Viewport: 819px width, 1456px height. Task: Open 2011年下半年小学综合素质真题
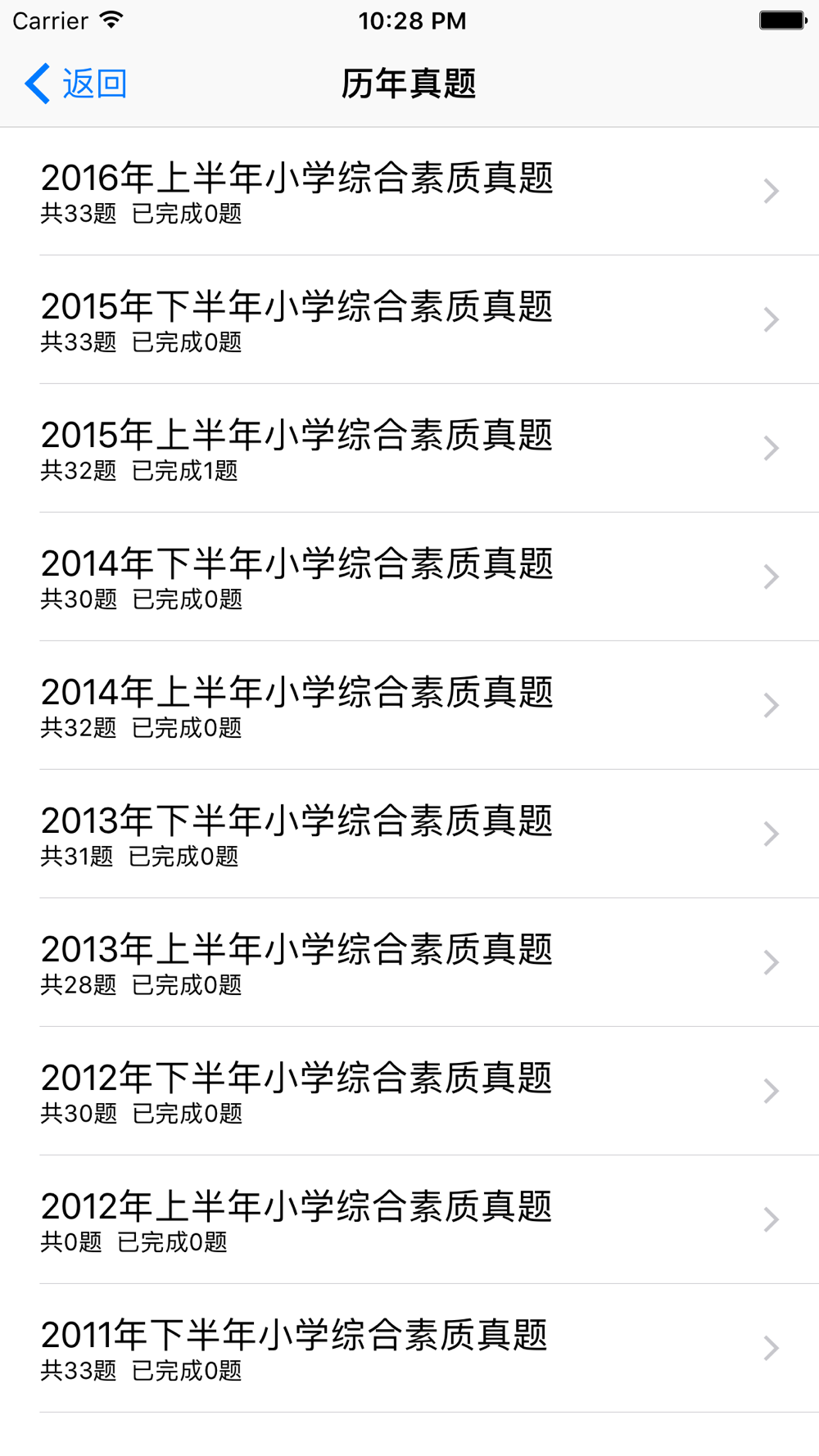[x=409, y=1349]
